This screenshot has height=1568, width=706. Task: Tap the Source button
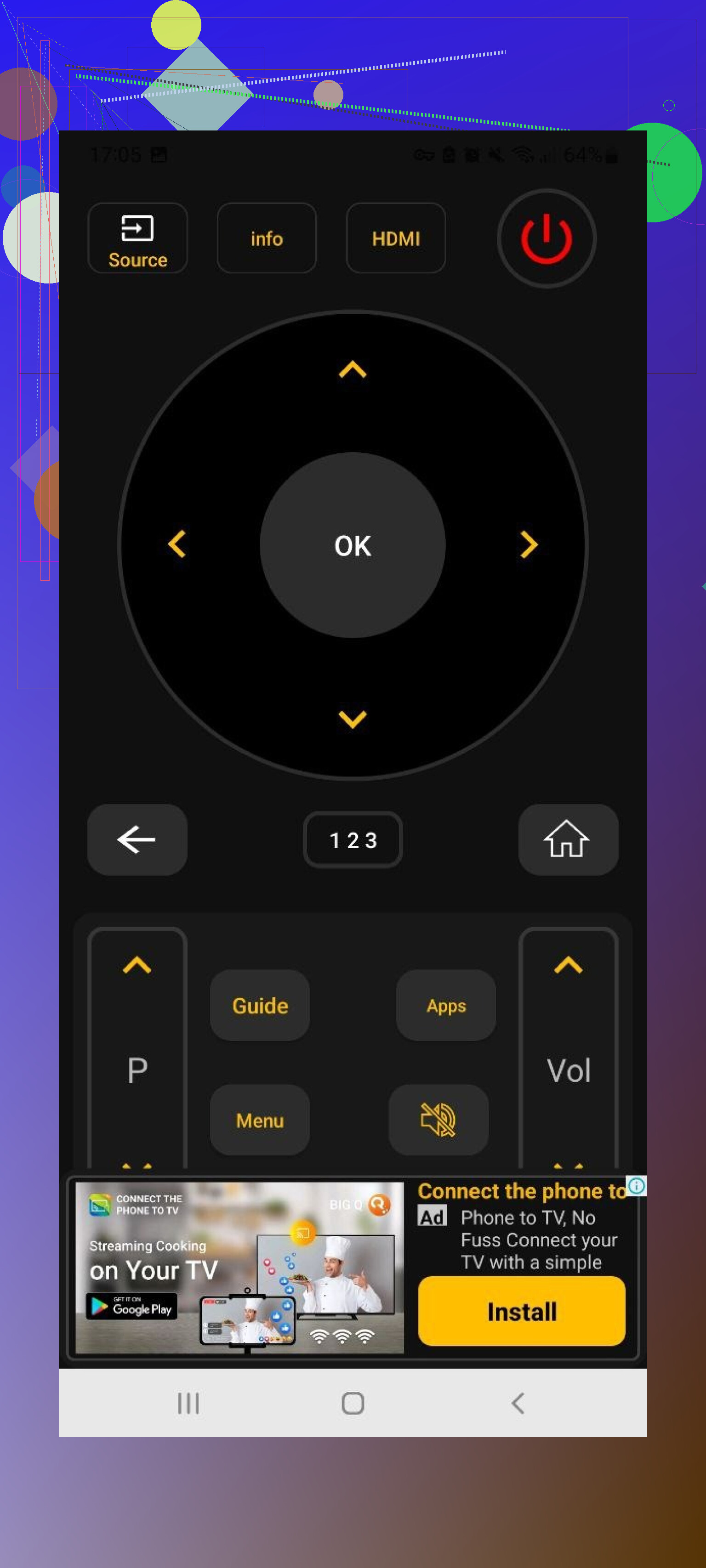137,238
